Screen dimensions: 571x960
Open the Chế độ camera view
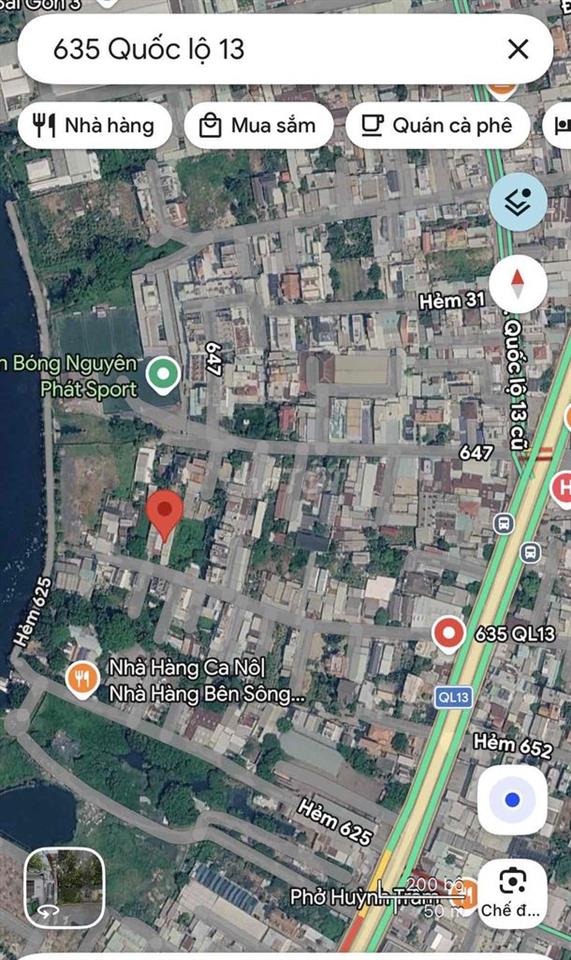pyautogui.click(x=512, y=893)
